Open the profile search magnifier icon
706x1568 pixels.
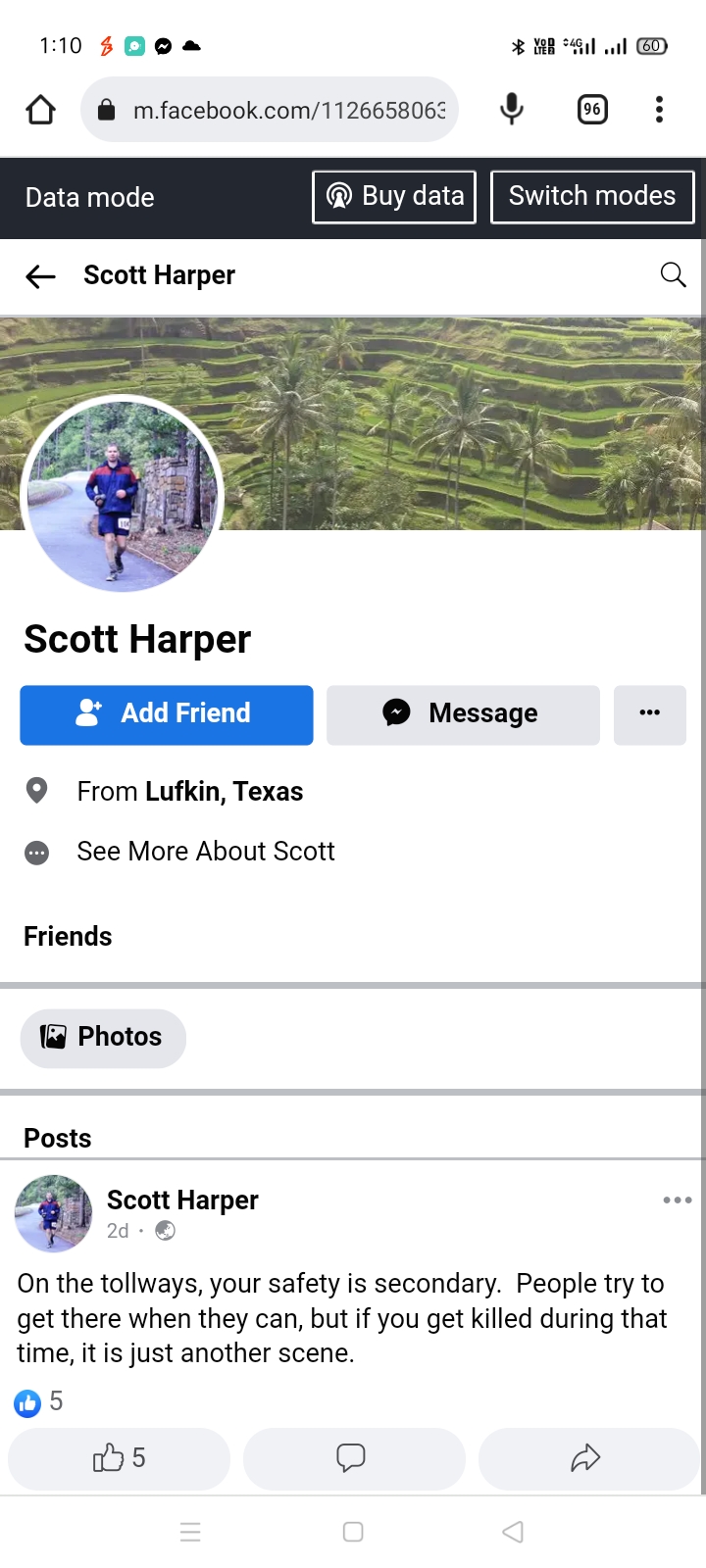point(673,275)
